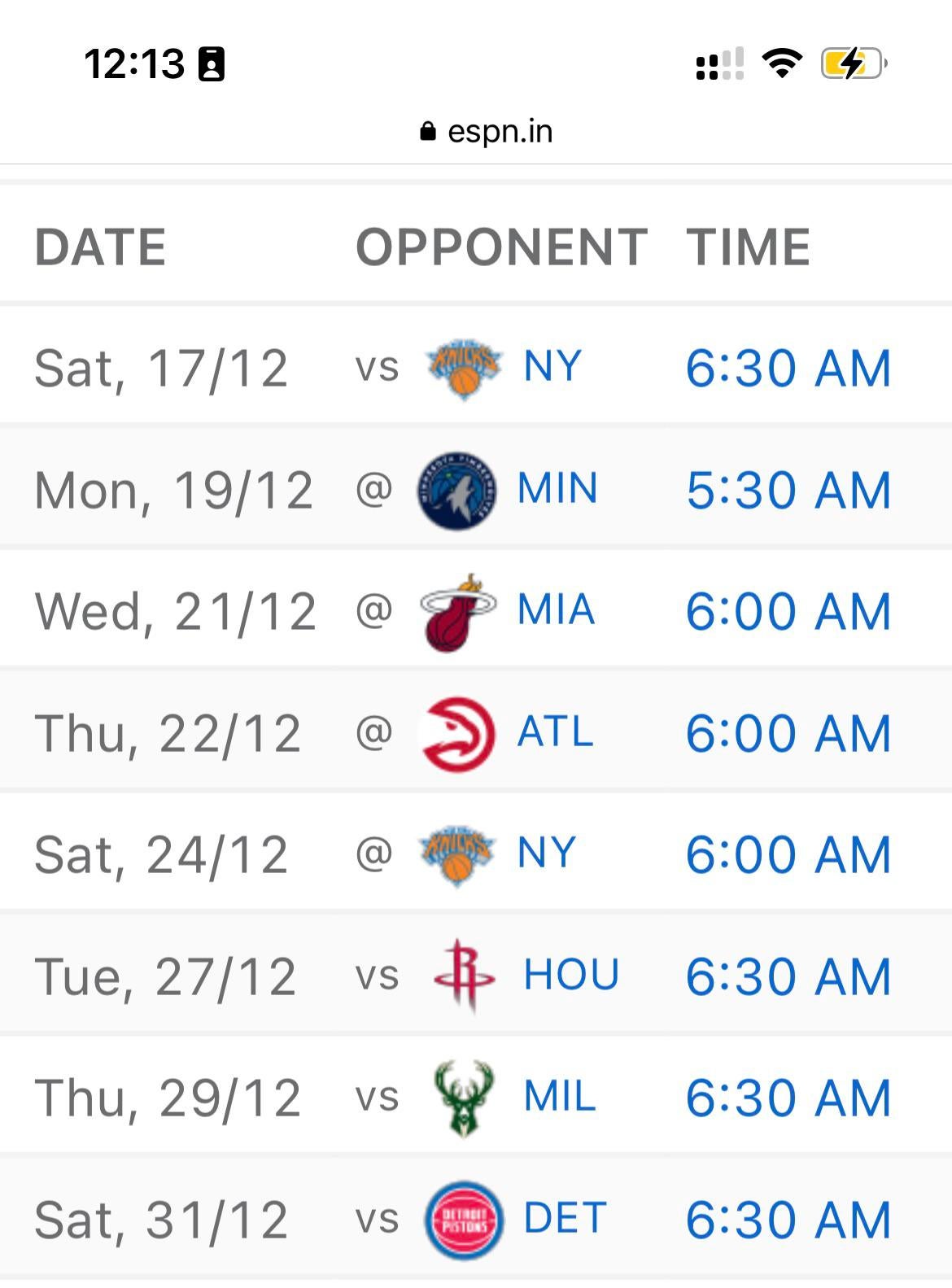The image size is (952, 1288).
Task: Open the 6:00 AM game link on Thu 22/12
Action: click(788, 733)
